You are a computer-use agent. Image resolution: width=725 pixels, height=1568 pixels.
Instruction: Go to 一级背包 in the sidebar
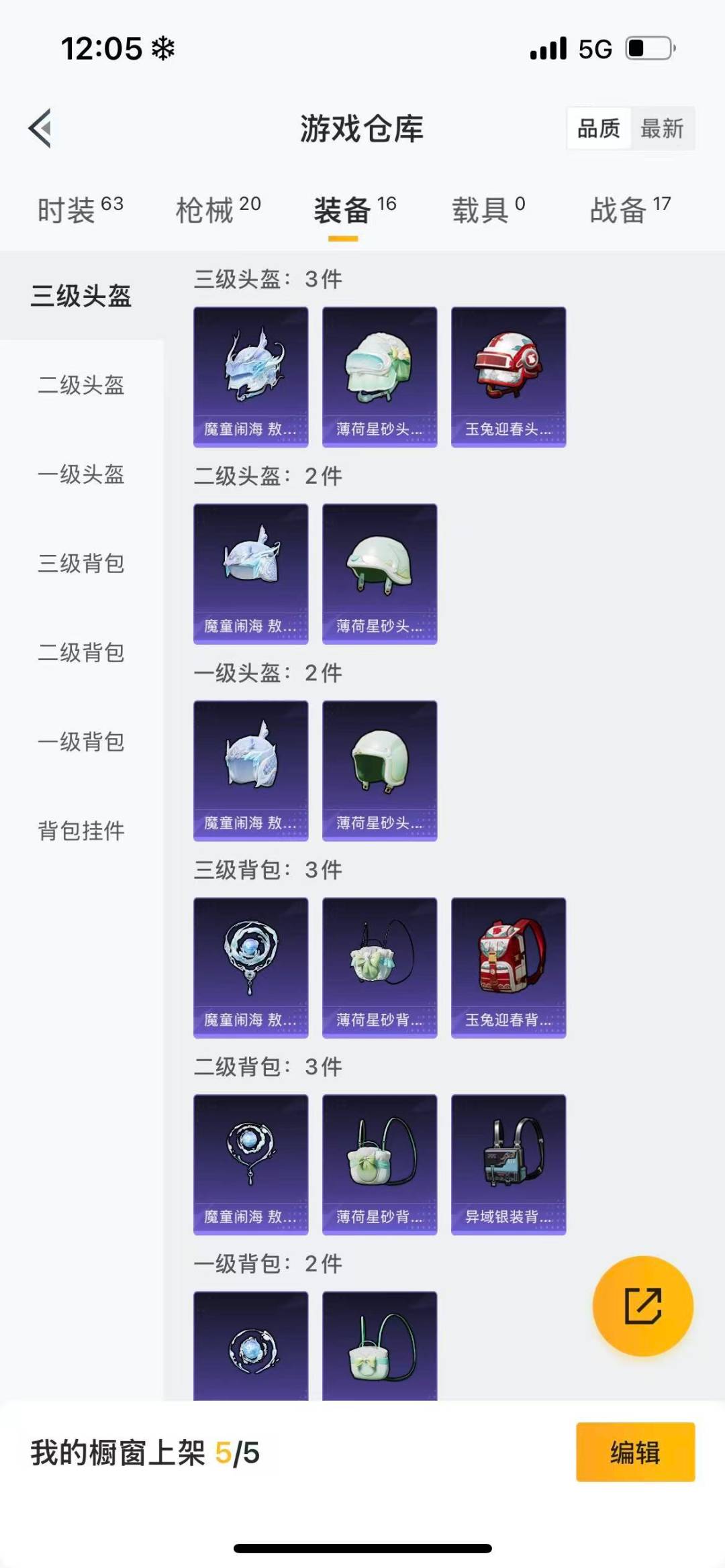81,742
